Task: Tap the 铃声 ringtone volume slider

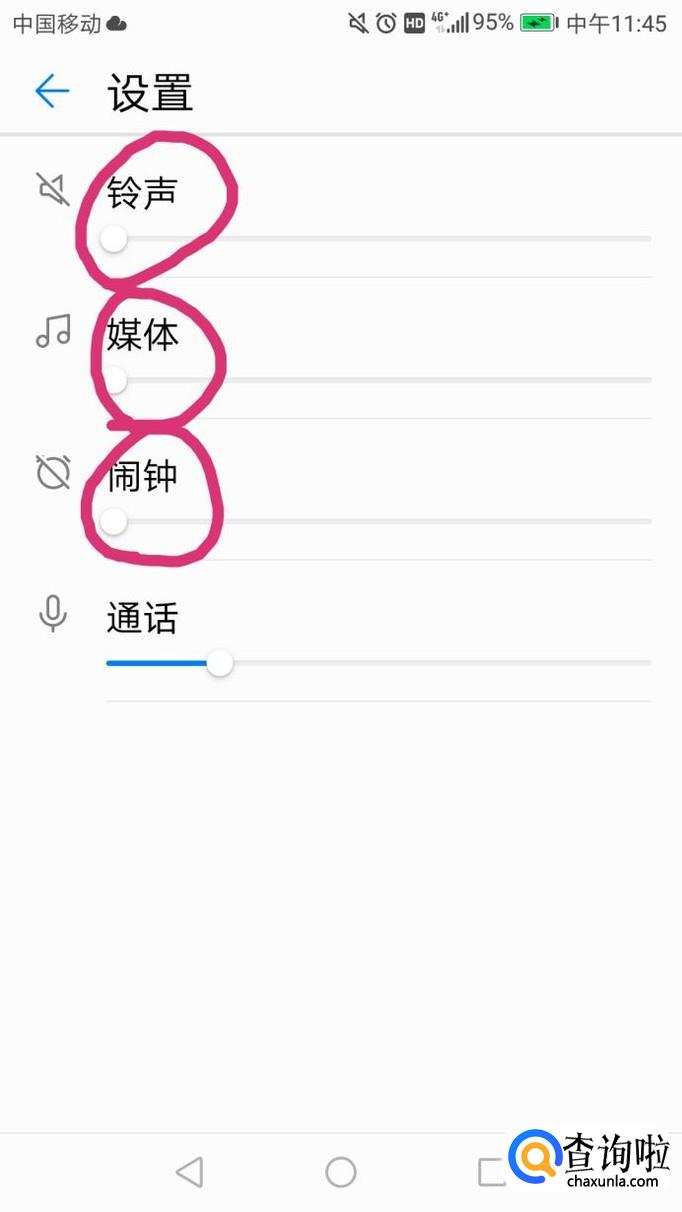Action: pos(378,239)
